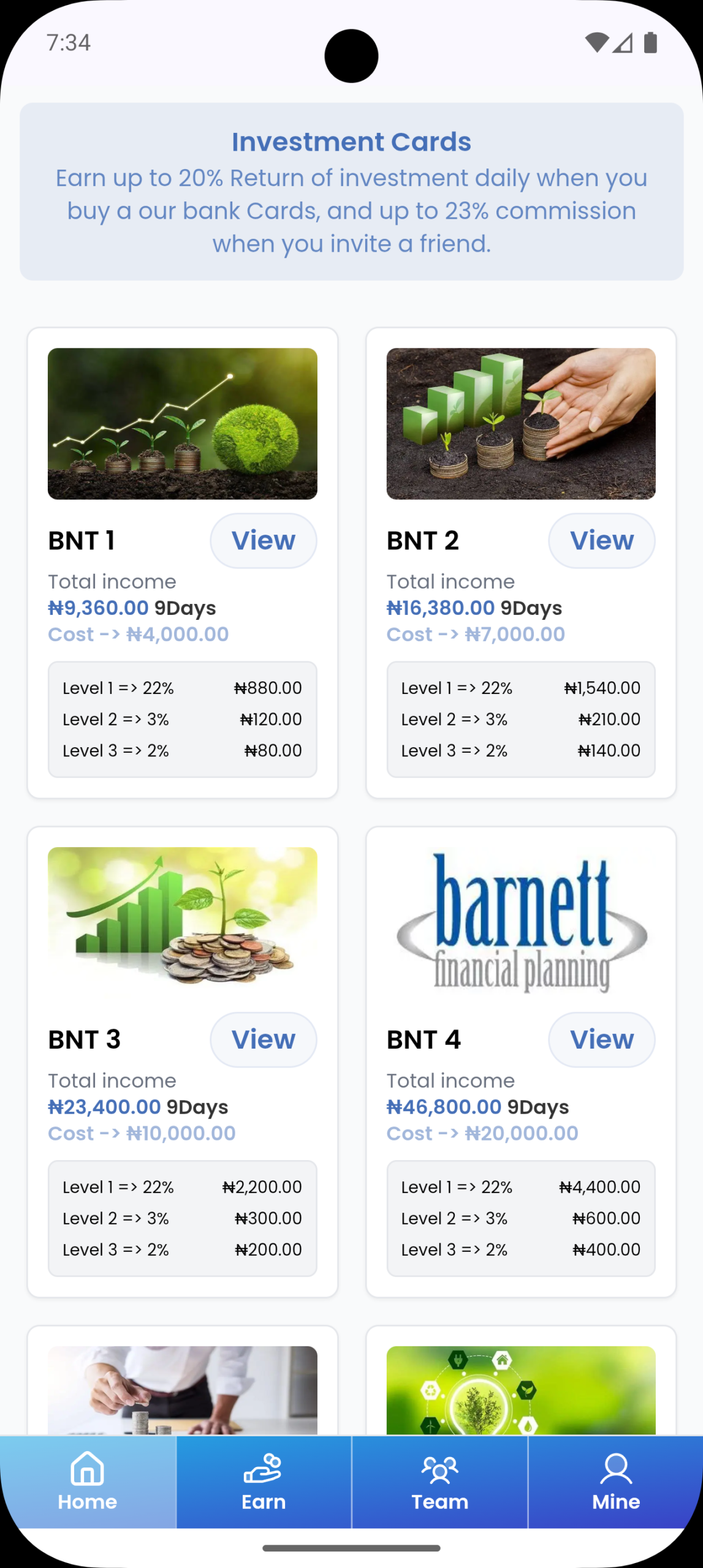Switch to the Mine tab
The image size is (703, 1568).
tap(615, 1482)
